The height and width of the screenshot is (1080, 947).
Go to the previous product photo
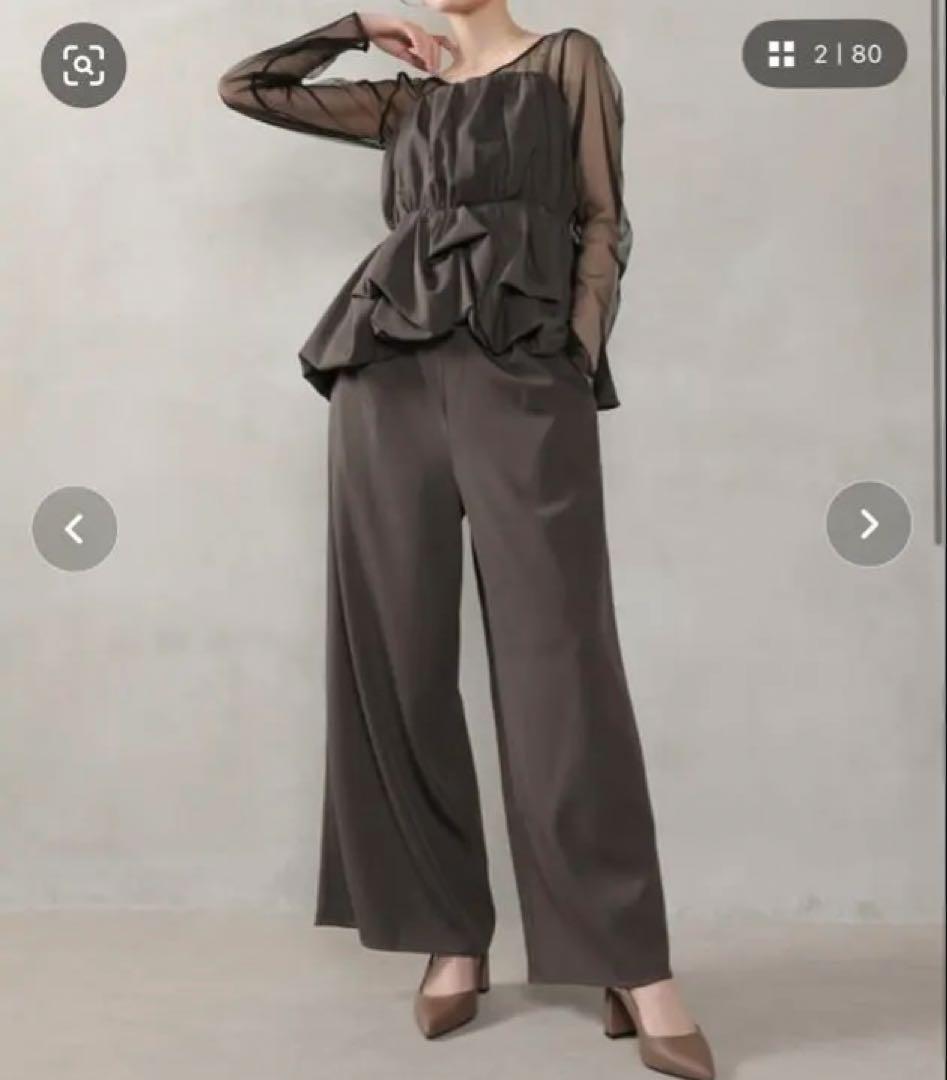coord(74,529)
